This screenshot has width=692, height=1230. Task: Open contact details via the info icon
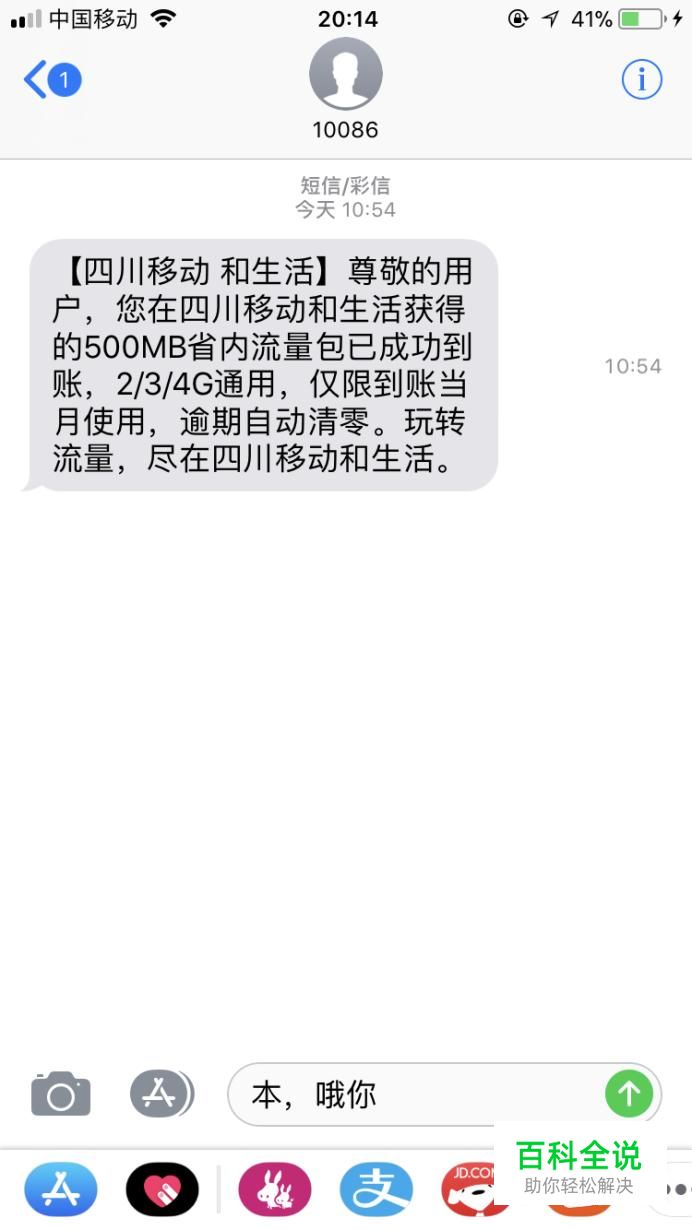(x=642, y=79)
